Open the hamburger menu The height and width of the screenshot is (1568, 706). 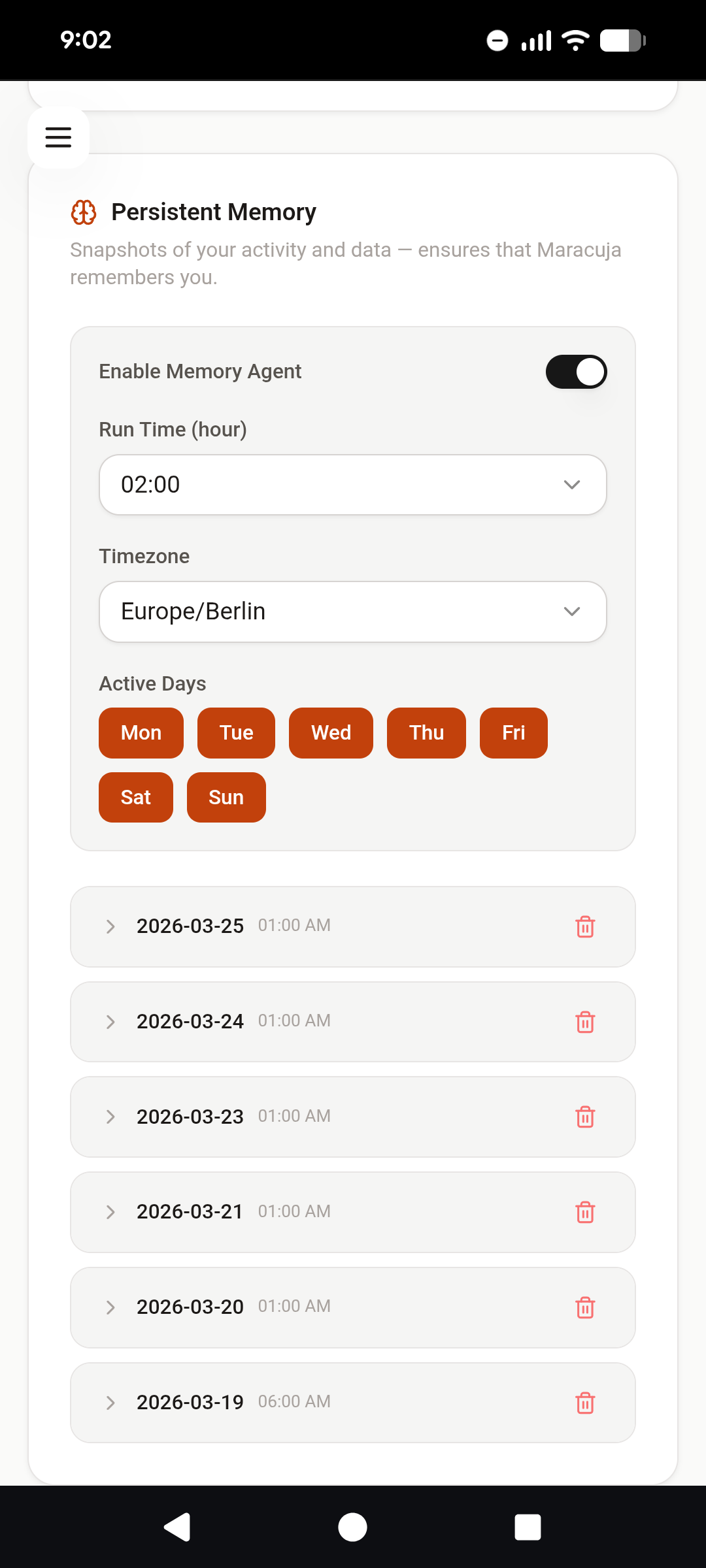tap(58, 137)
